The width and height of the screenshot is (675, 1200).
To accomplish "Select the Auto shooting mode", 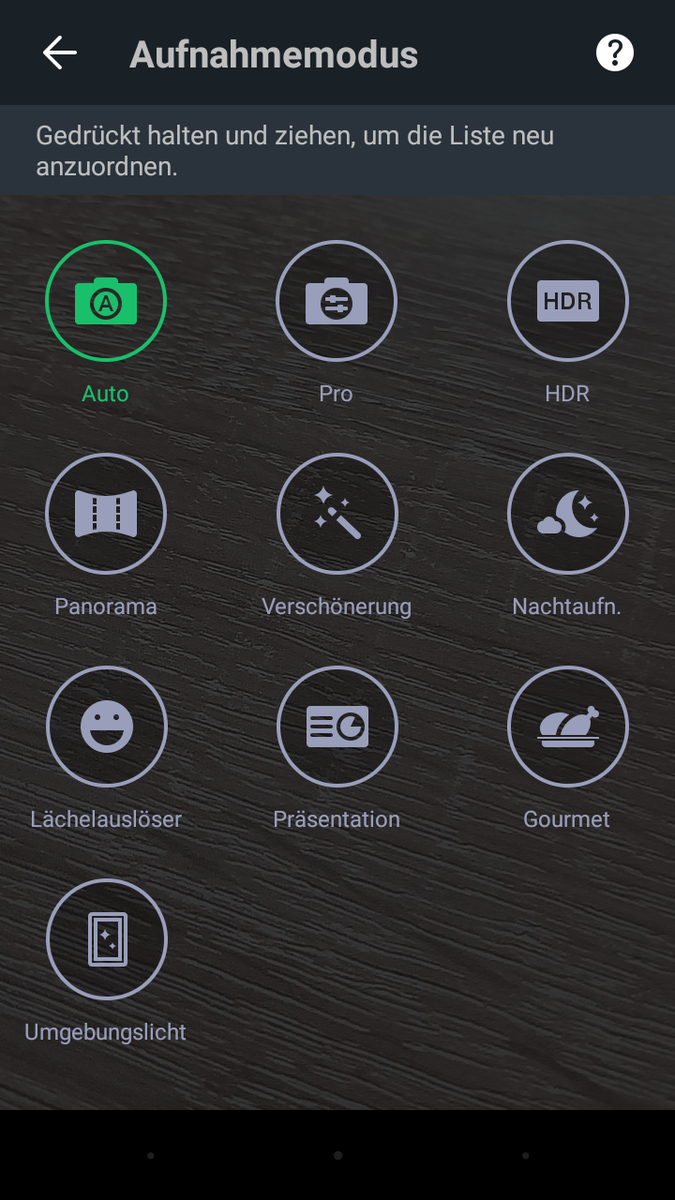I will 105,301.
